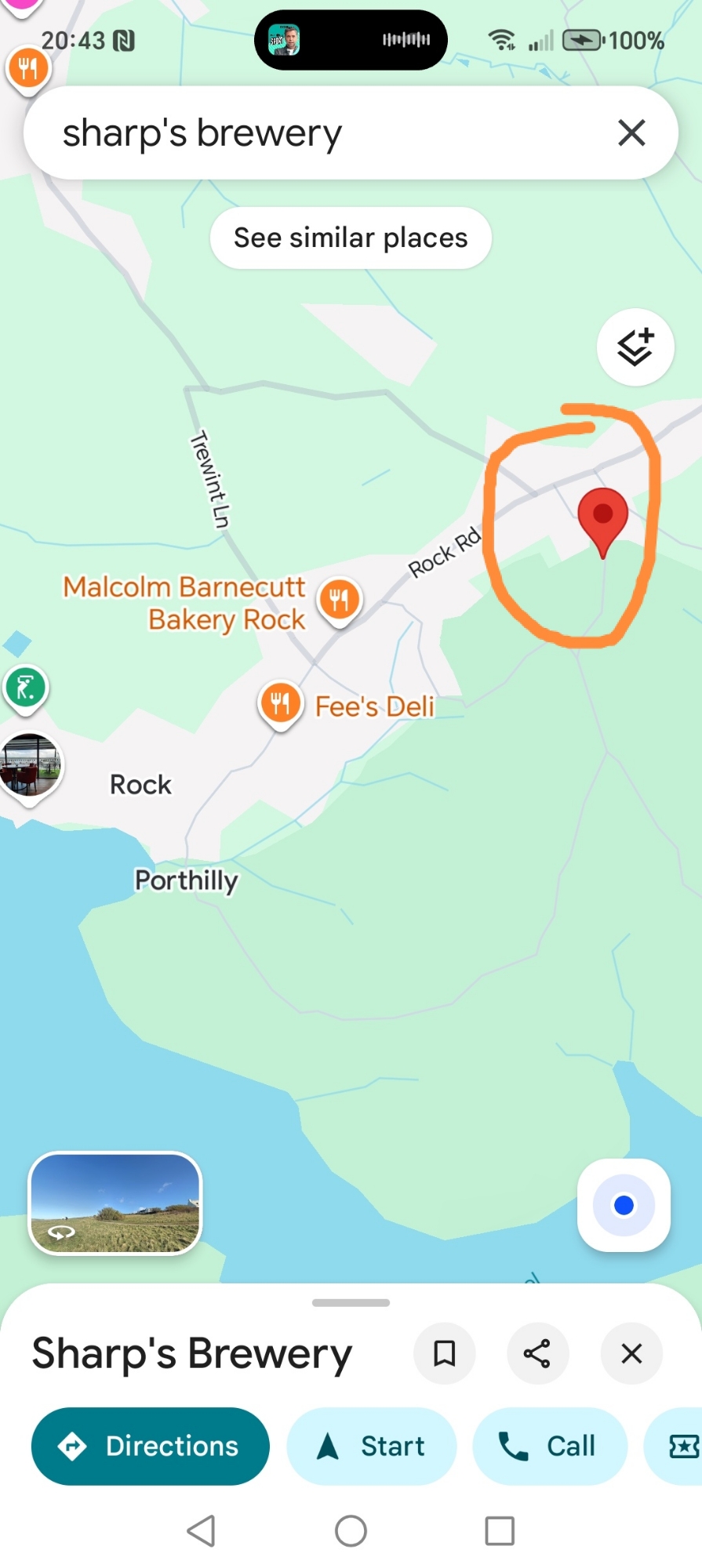This screenshot has height=1568, width=702.
Task: Go back using system navigation
Action: [202, 1530]
